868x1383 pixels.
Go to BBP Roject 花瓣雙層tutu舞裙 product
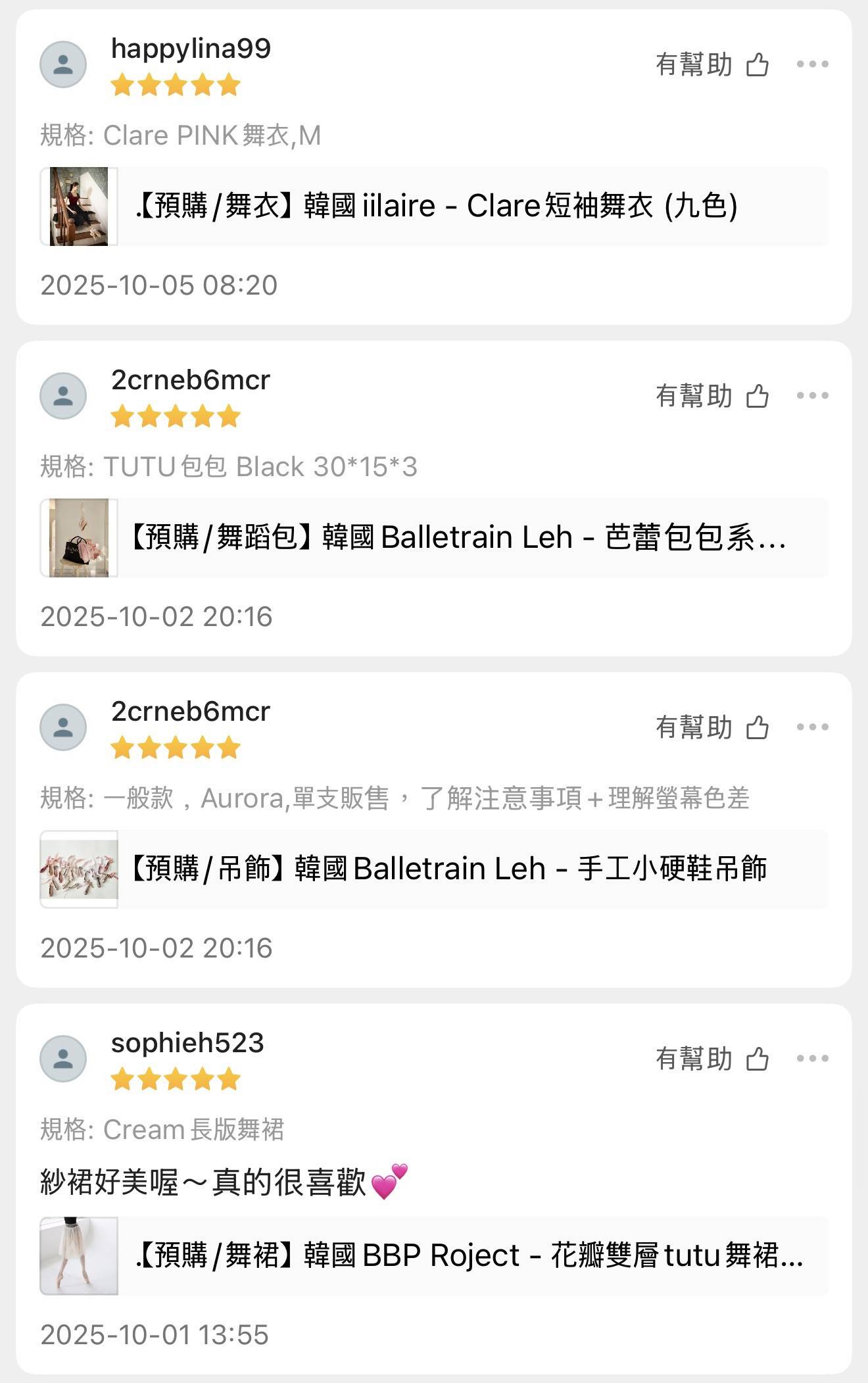pyautogui.click(x=434, y=1256)
